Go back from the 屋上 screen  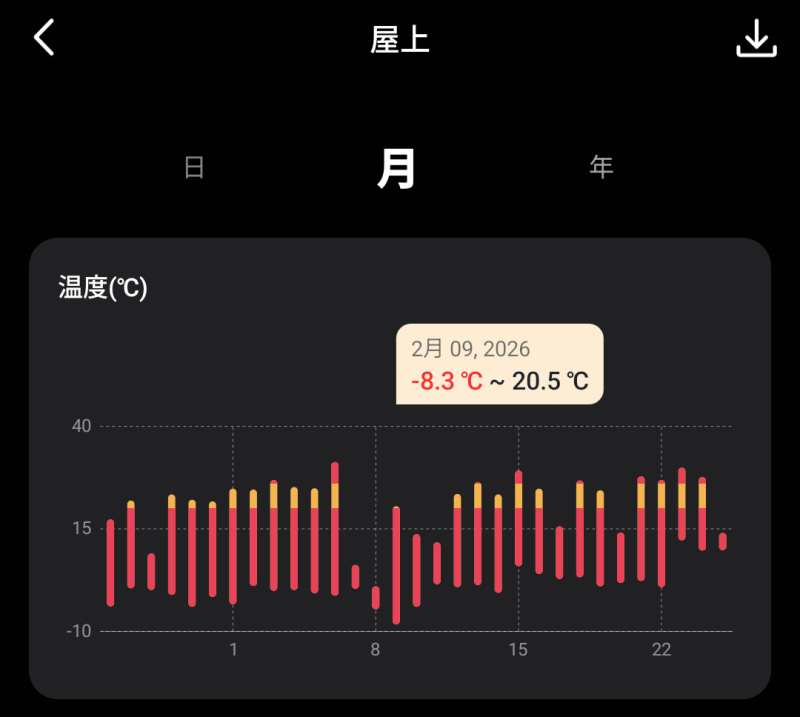tap(44, 39)
